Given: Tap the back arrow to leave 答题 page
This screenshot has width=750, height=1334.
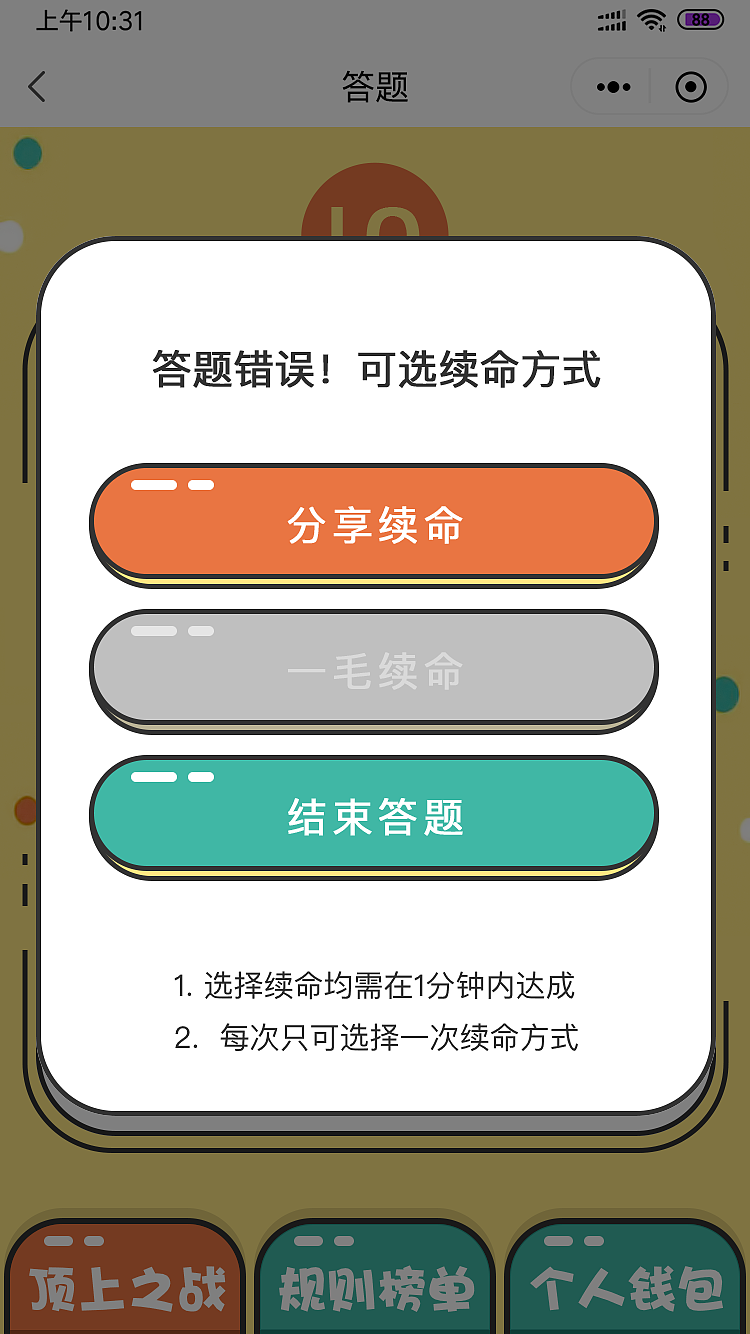Looking at the screenshot, I should (x=37, y=88).
